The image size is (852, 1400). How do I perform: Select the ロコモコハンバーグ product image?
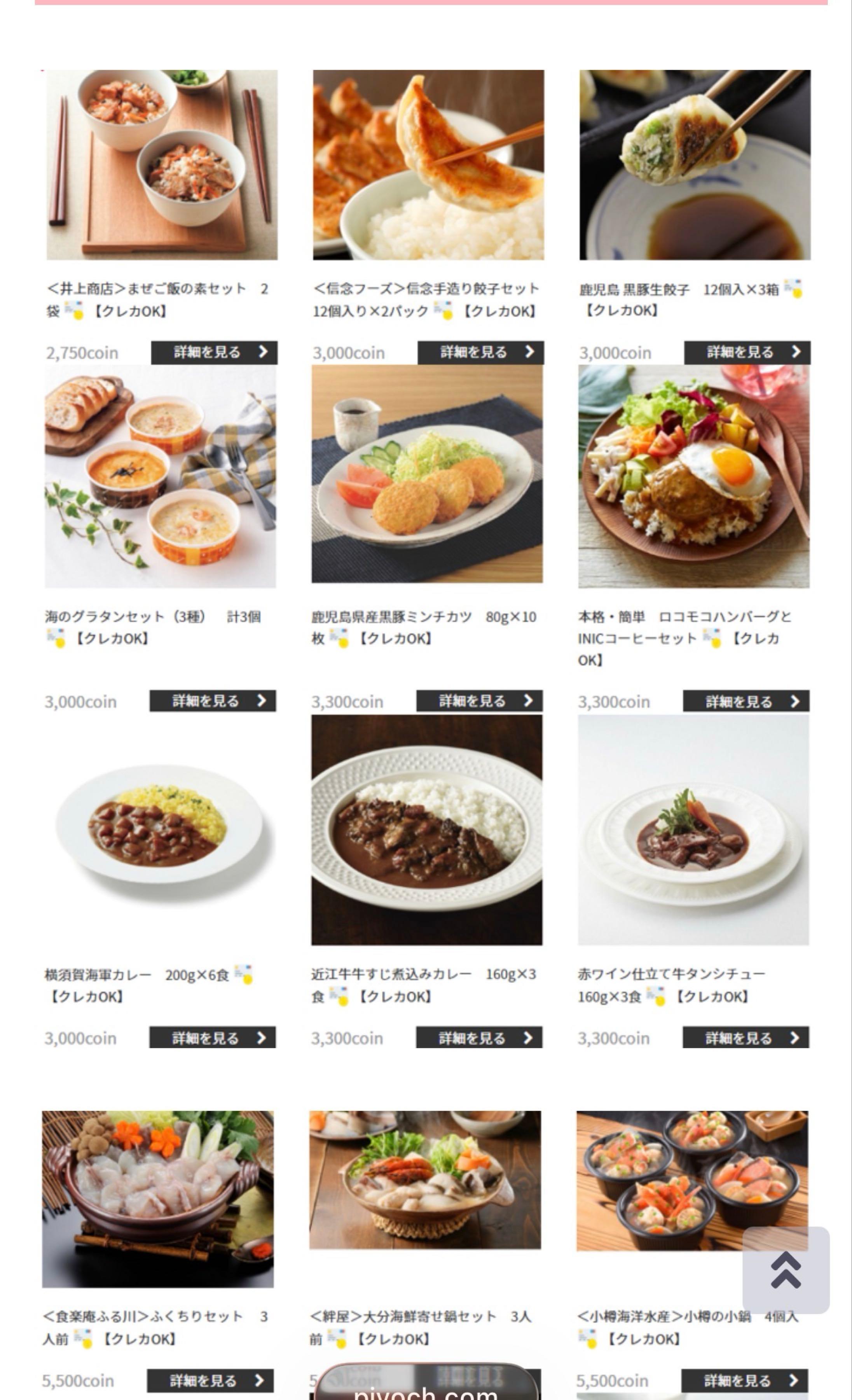pos(693,476)
